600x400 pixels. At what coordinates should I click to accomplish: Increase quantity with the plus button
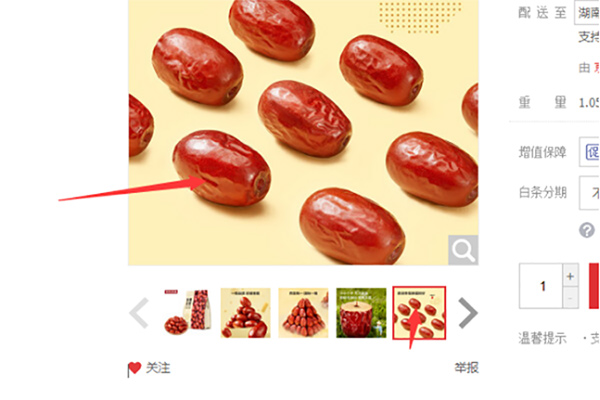pos(570,276)
